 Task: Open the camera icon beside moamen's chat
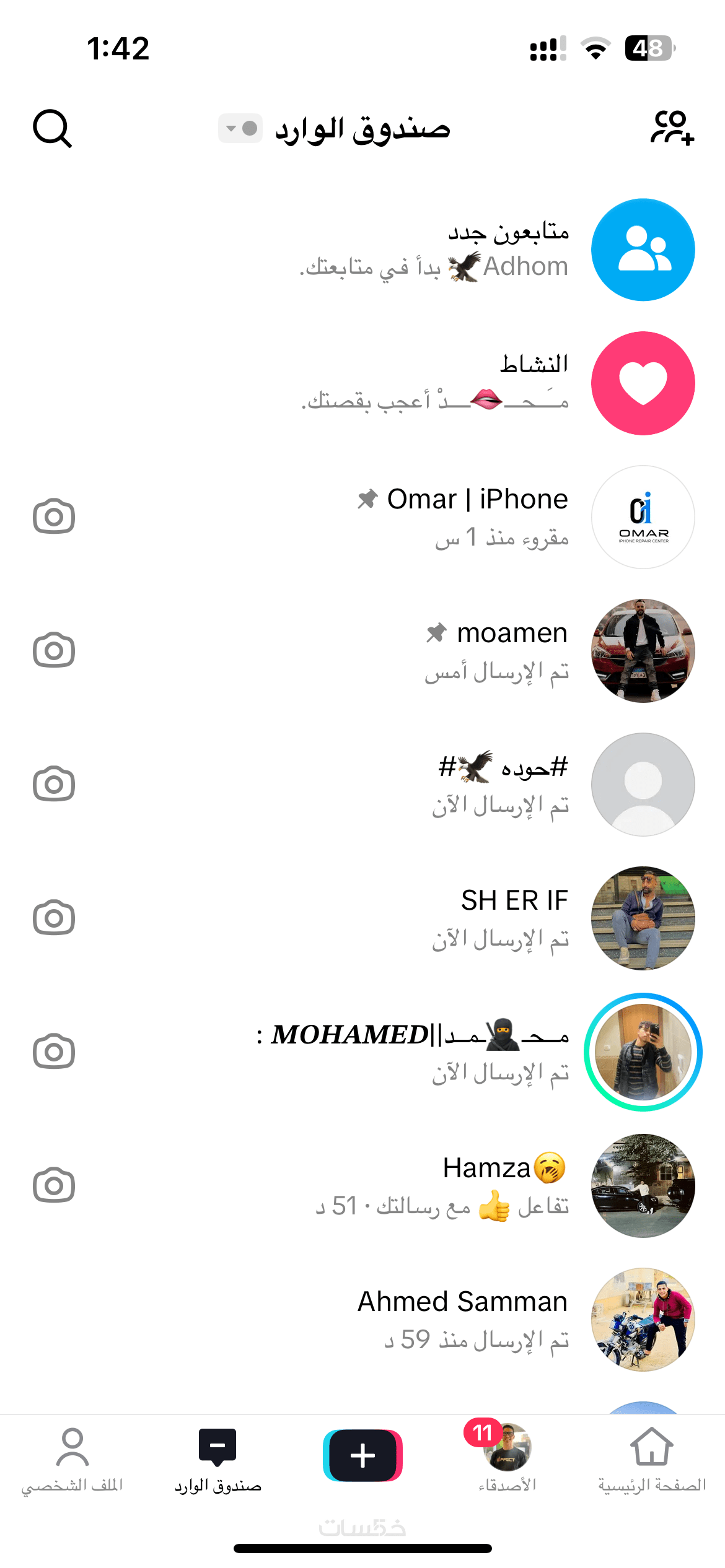[x=54, y=650]
